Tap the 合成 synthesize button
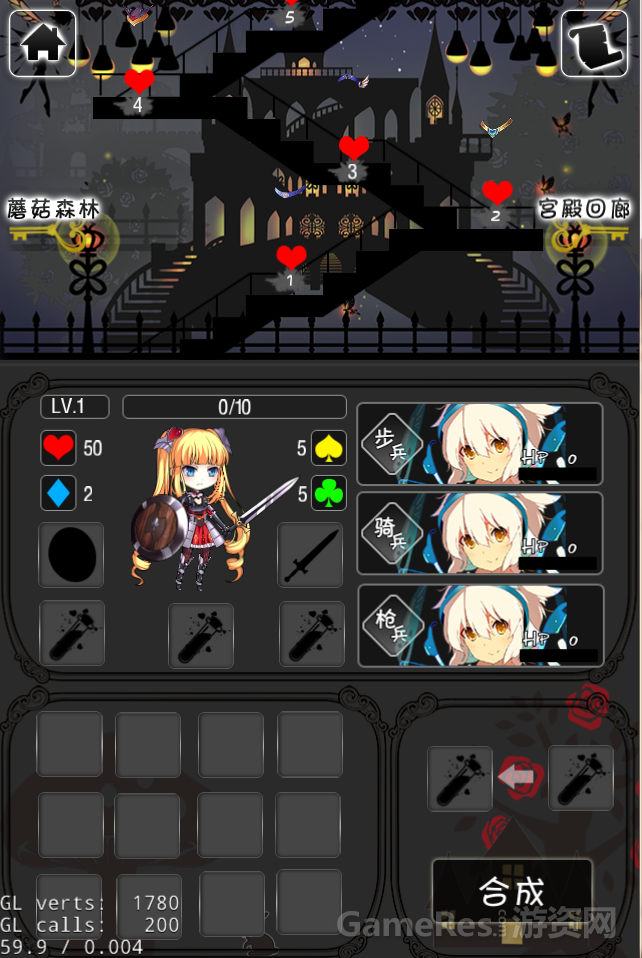Screen dimensions: 642x958 pos(511,892)
